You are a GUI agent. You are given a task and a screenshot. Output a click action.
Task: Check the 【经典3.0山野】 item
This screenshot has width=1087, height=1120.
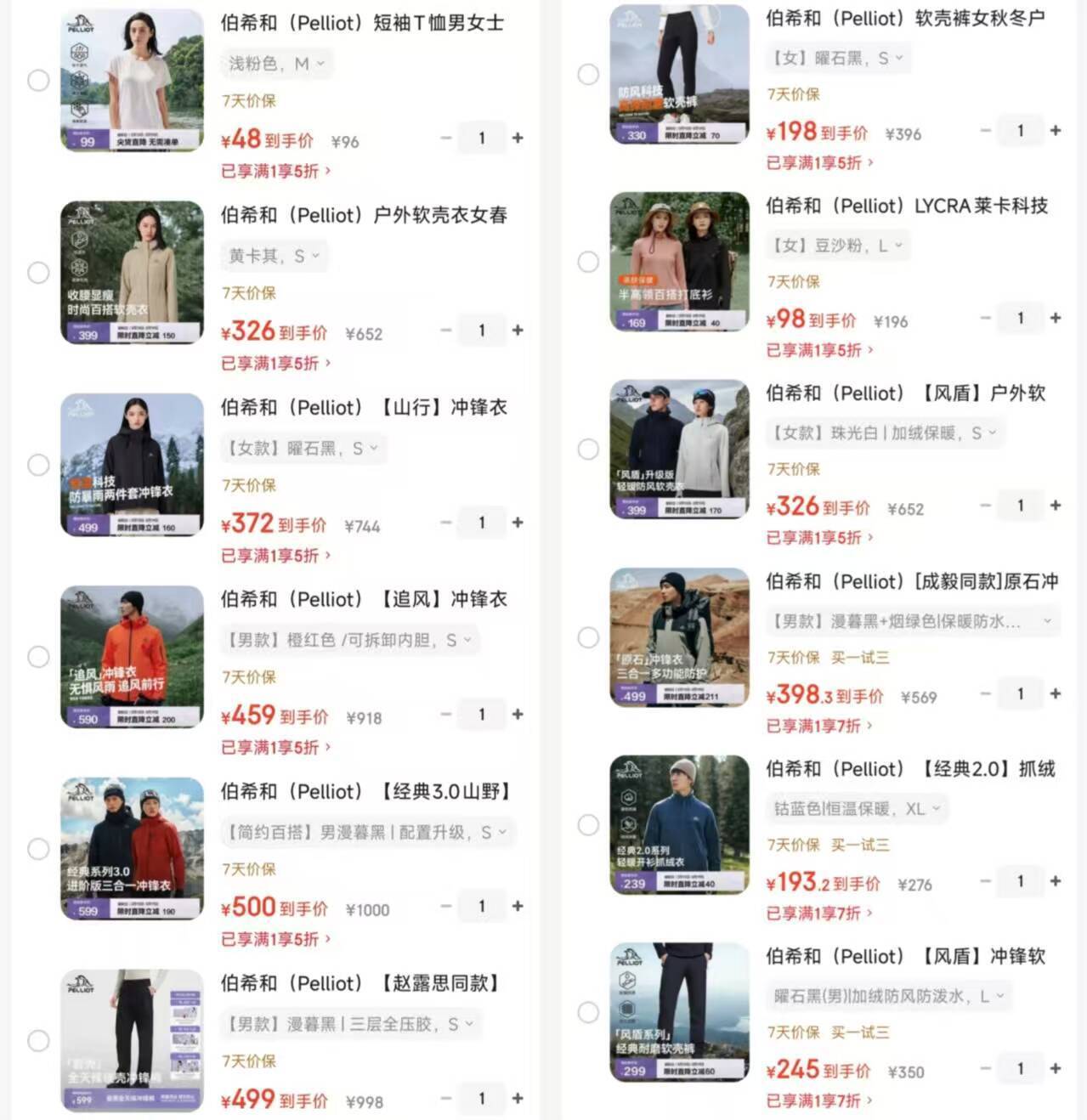38,849
